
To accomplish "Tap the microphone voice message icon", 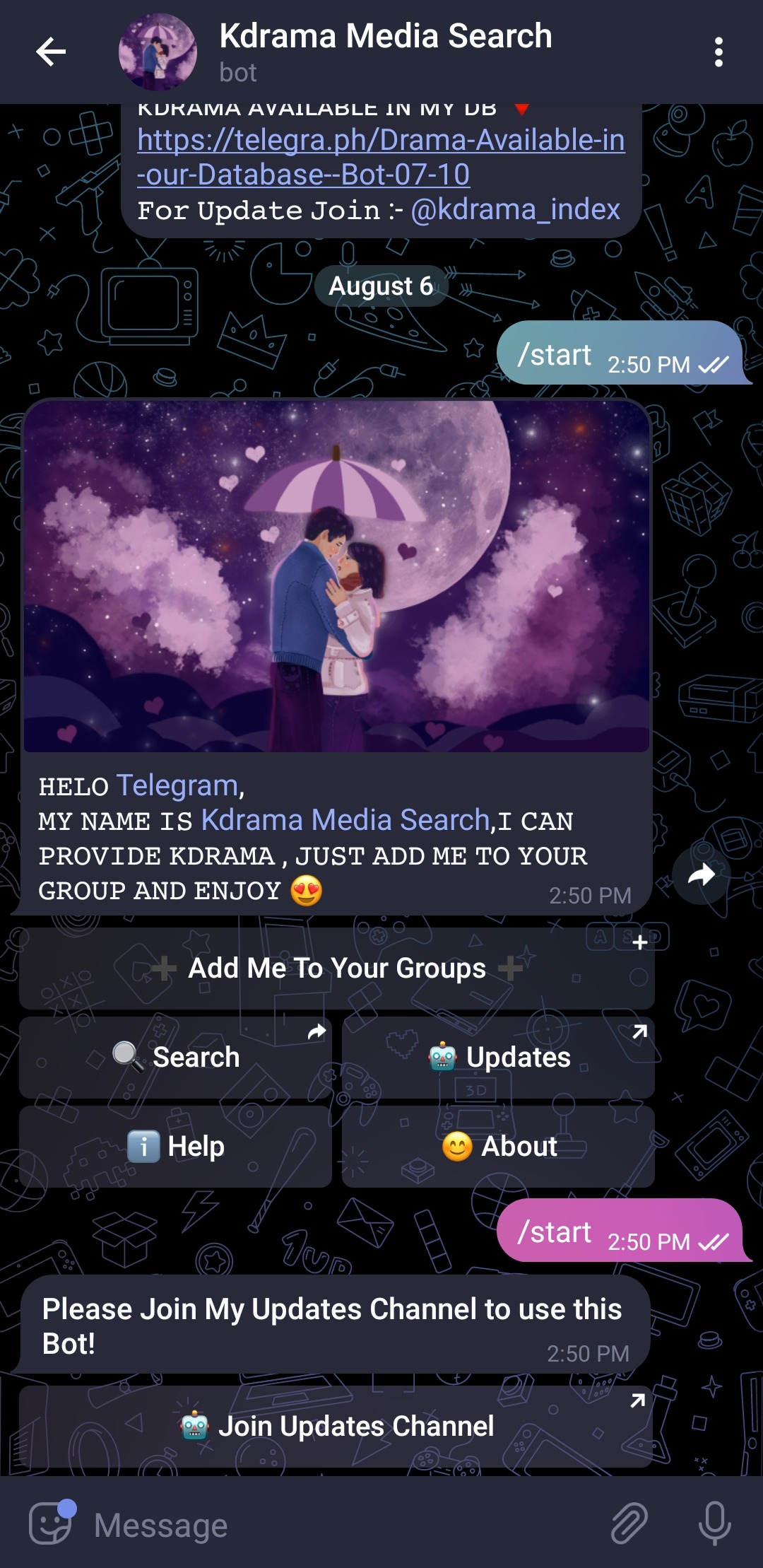I will point(714,1523).
